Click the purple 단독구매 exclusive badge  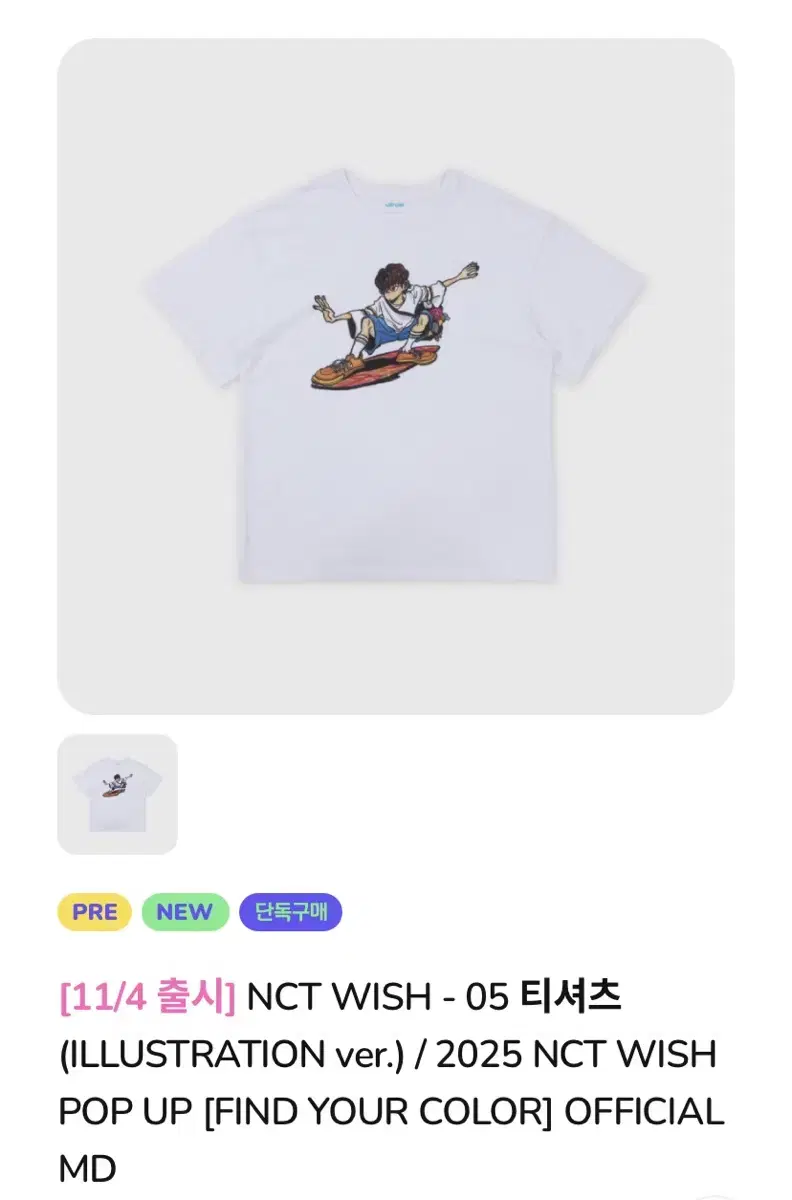[289, 911]
